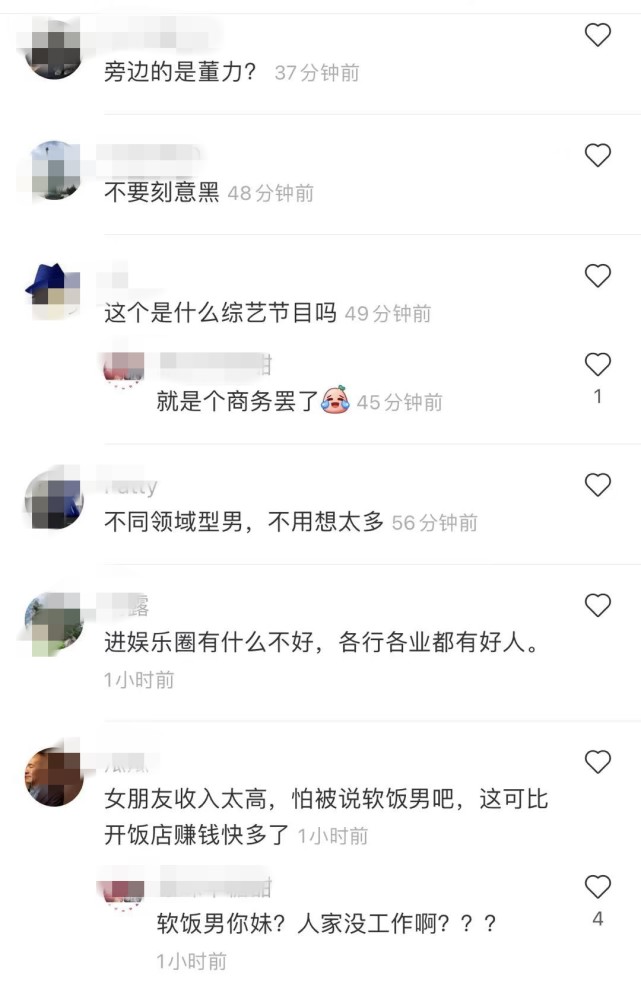Like the reply '软饭男你妹?'

click(x=597, y=886)
